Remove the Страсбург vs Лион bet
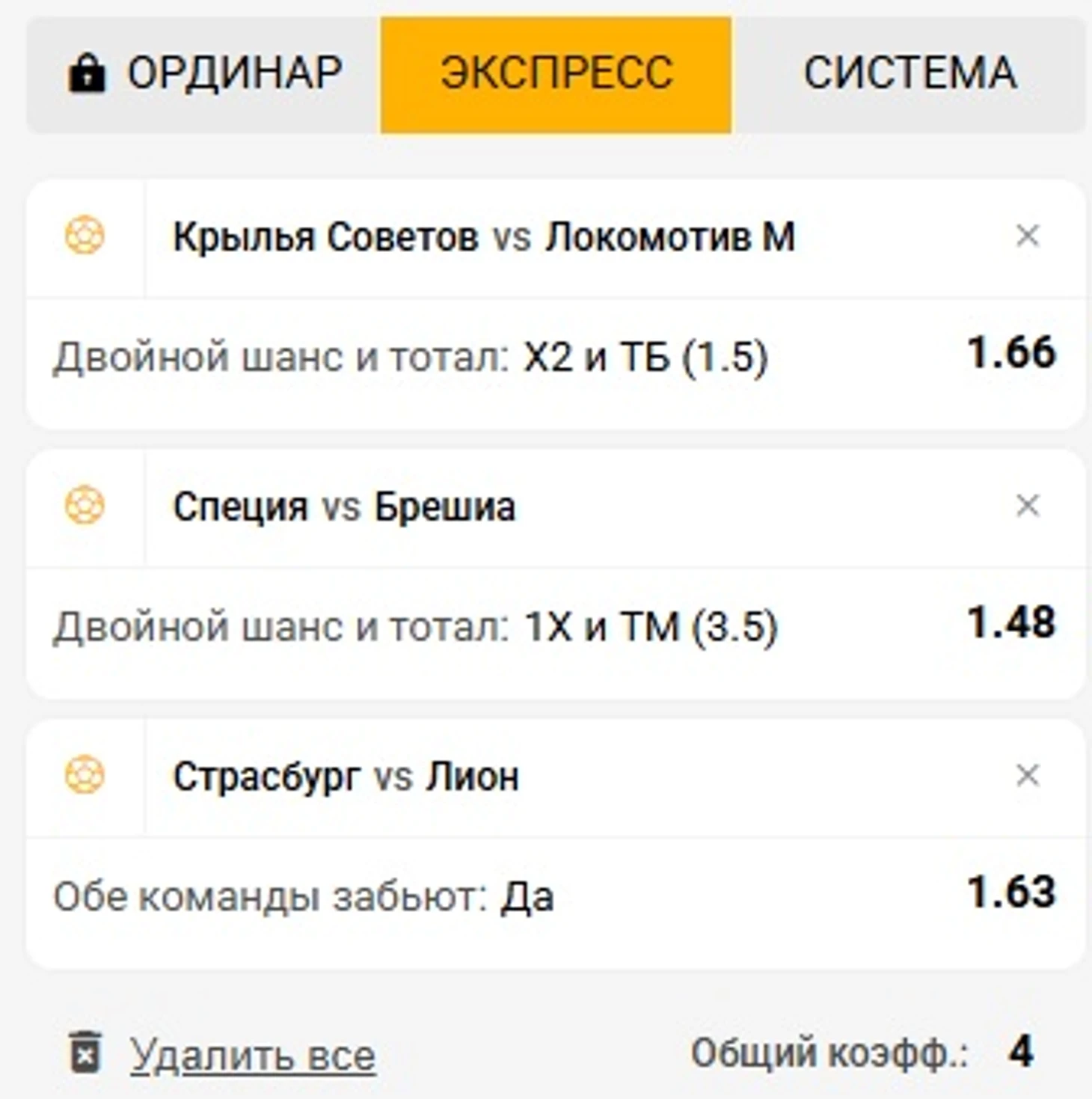The height and width of the screenshot is (1099, 1092). tap(1028, 776)
